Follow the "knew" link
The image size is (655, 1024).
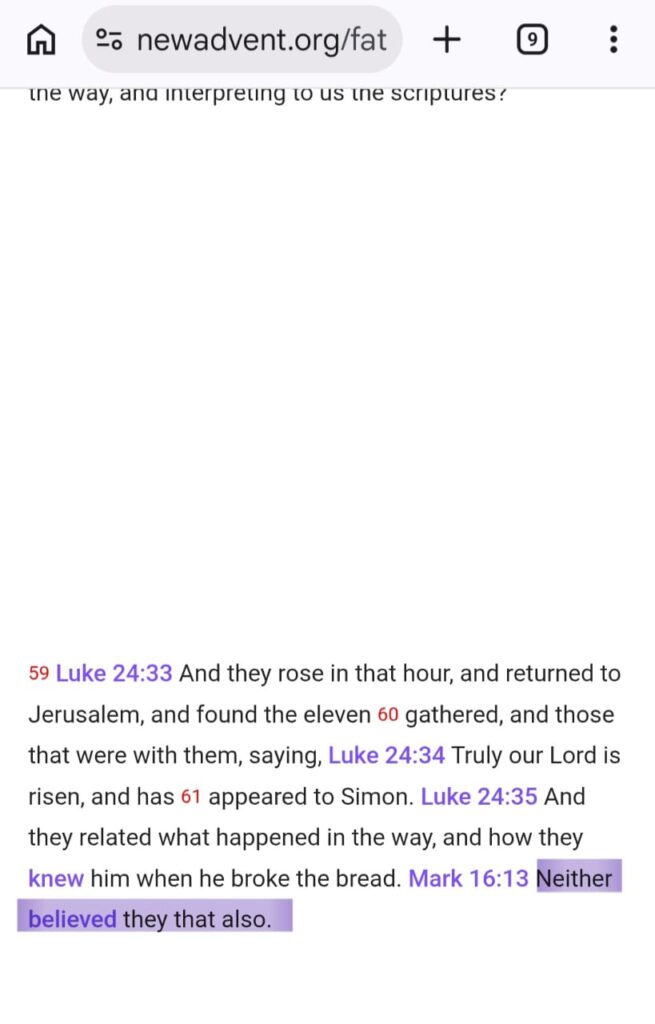(56, 879)
